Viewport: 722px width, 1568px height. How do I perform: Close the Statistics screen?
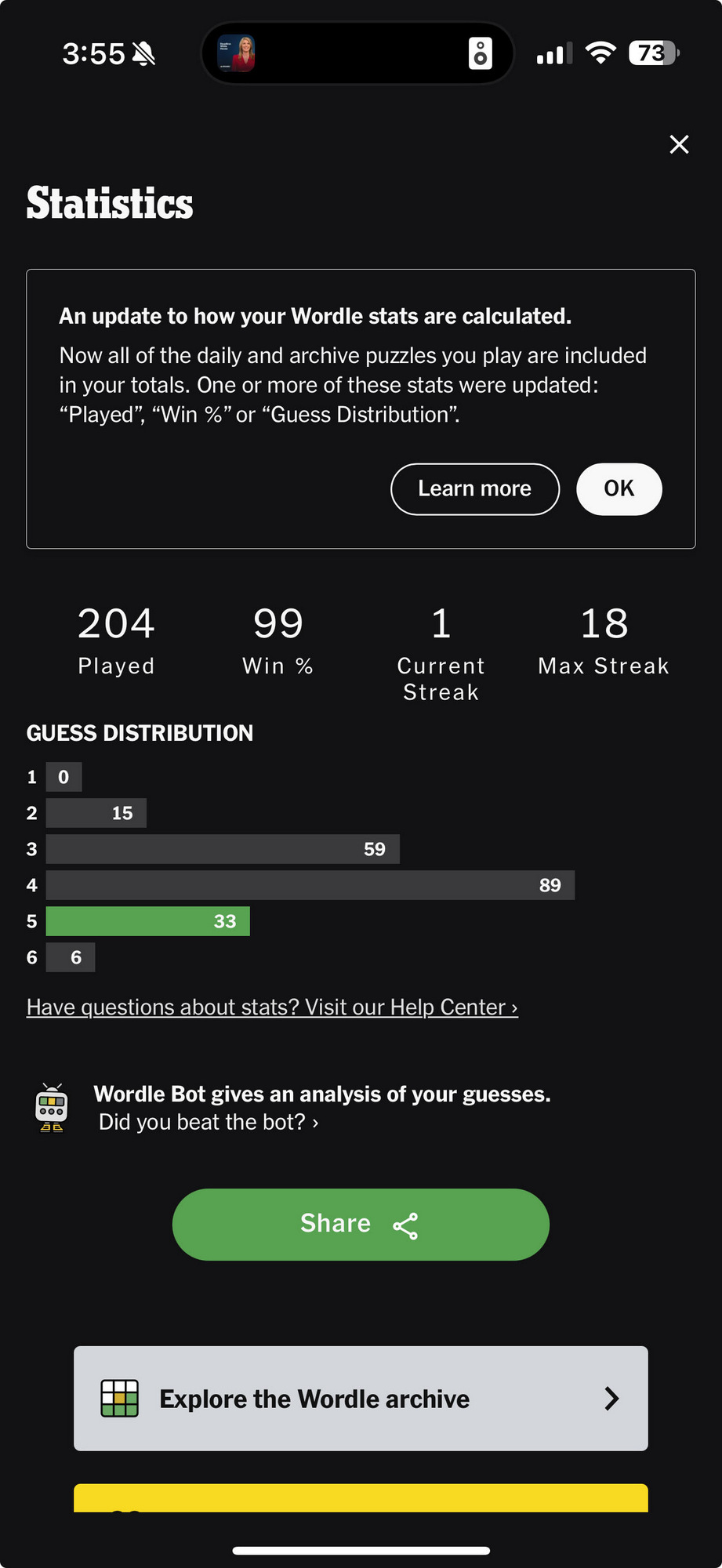pos(679,144)
